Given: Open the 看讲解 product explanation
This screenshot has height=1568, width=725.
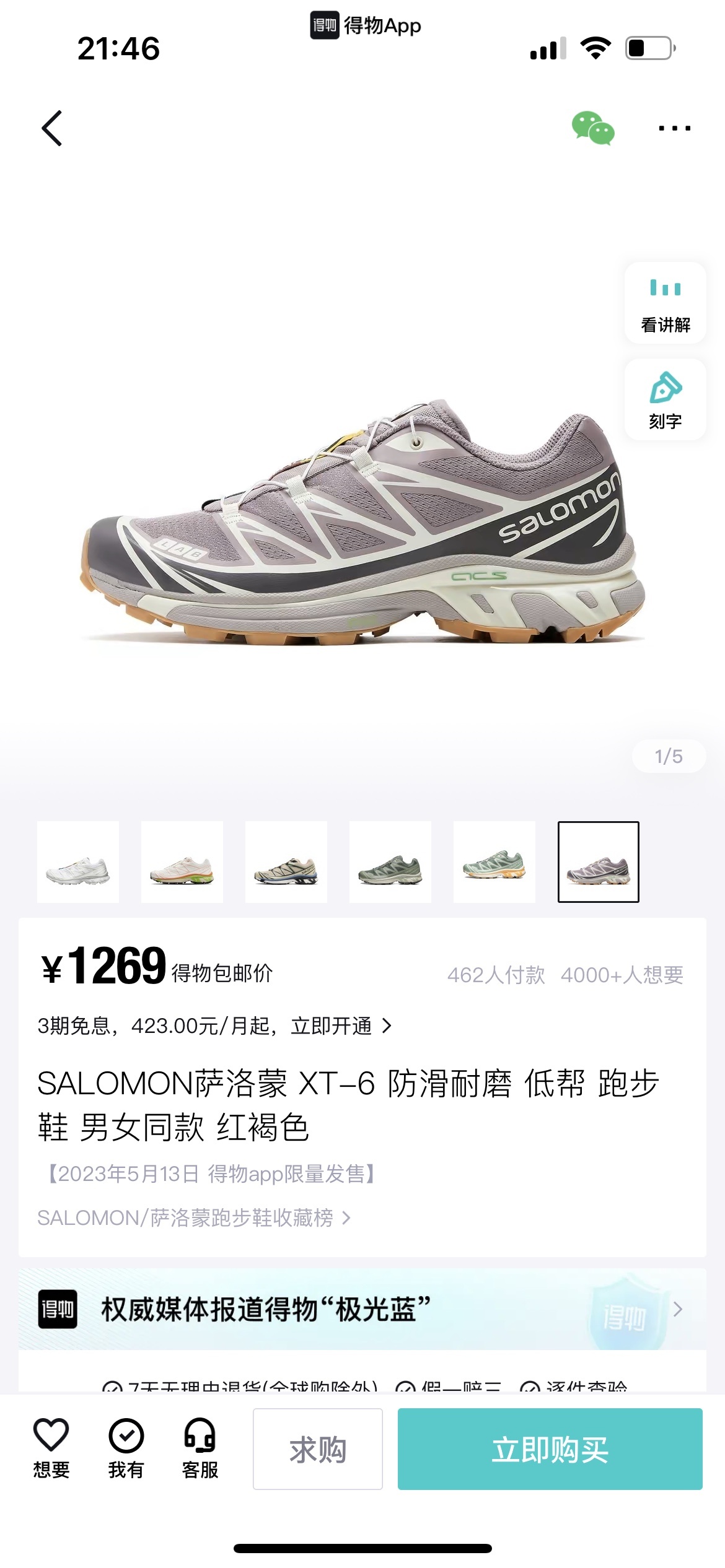Looking at the screenshot, I should click(x=665, y=303).
